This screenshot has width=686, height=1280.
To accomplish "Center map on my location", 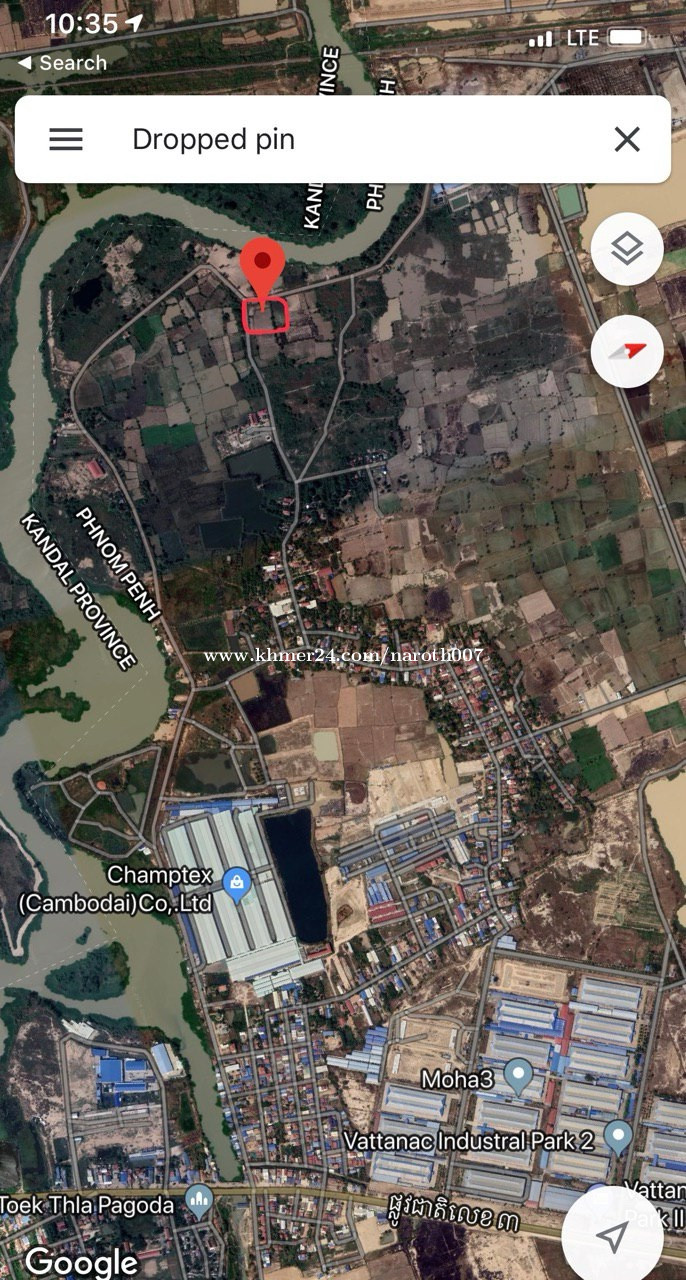I will 613,1236.
